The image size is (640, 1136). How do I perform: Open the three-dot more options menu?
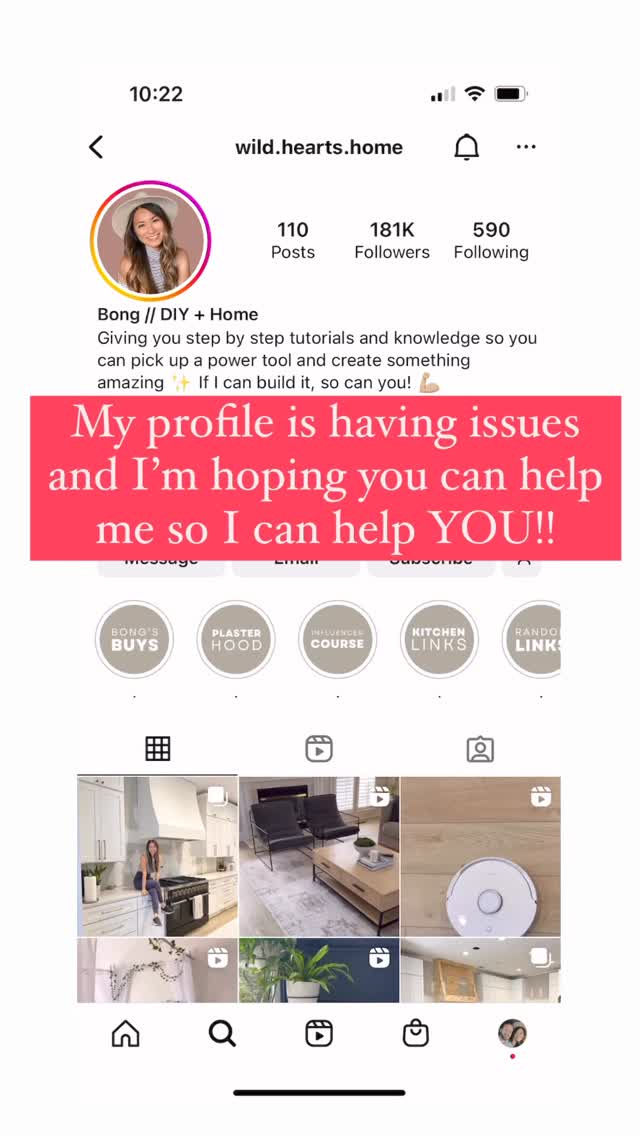526,147
